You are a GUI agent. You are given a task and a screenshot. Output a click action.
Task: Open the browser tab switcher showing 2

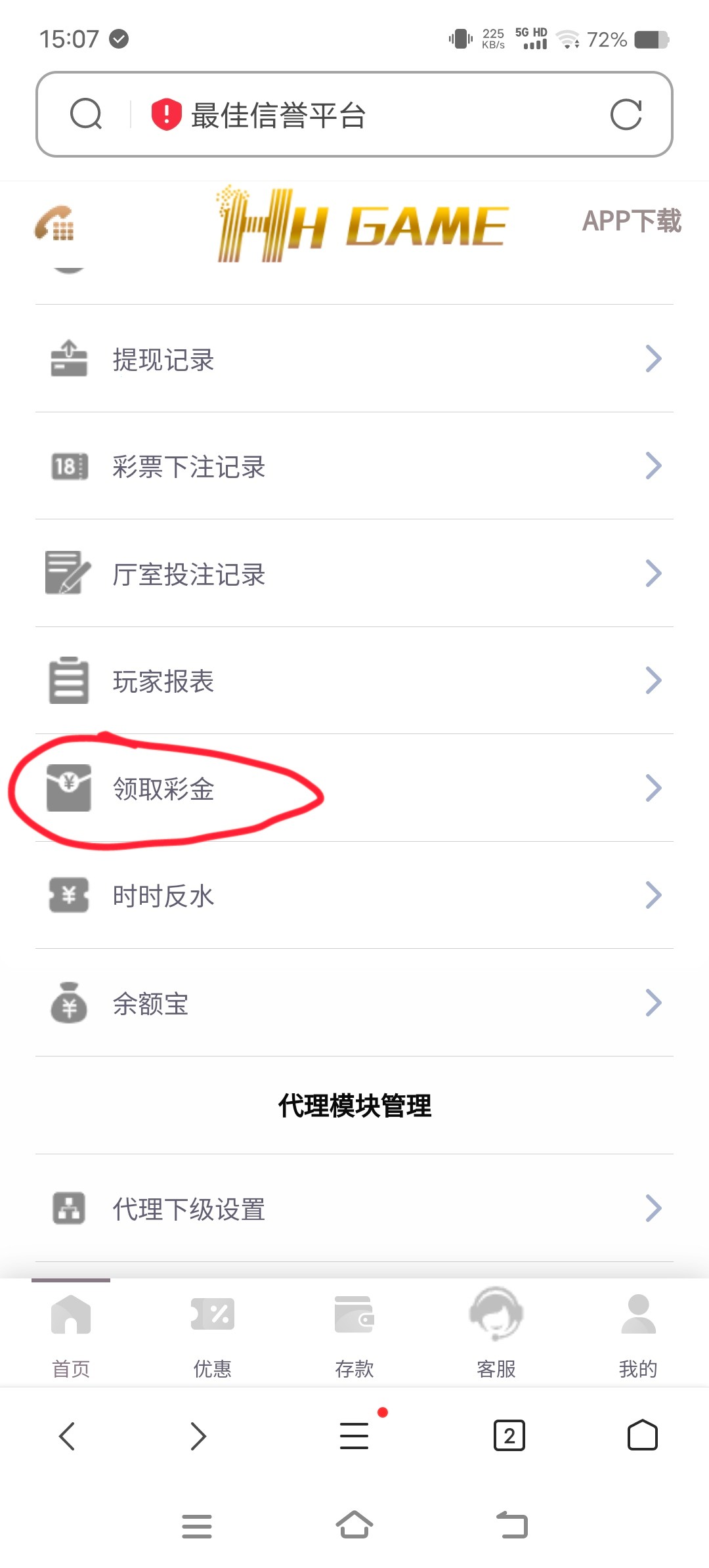click(x=509, y=1435)
